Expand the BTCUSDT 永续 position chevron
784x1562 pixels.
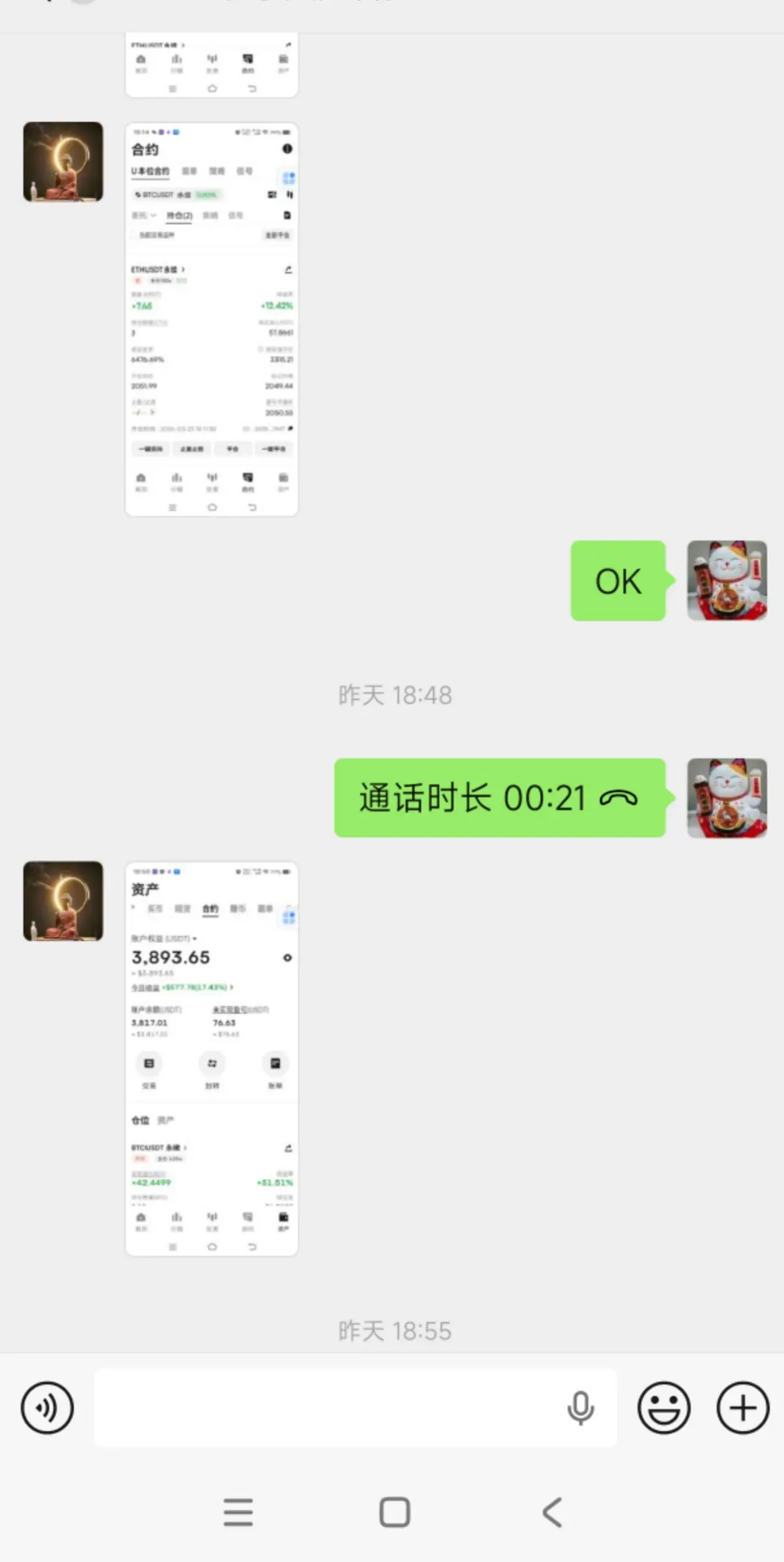pos(186,1147)
